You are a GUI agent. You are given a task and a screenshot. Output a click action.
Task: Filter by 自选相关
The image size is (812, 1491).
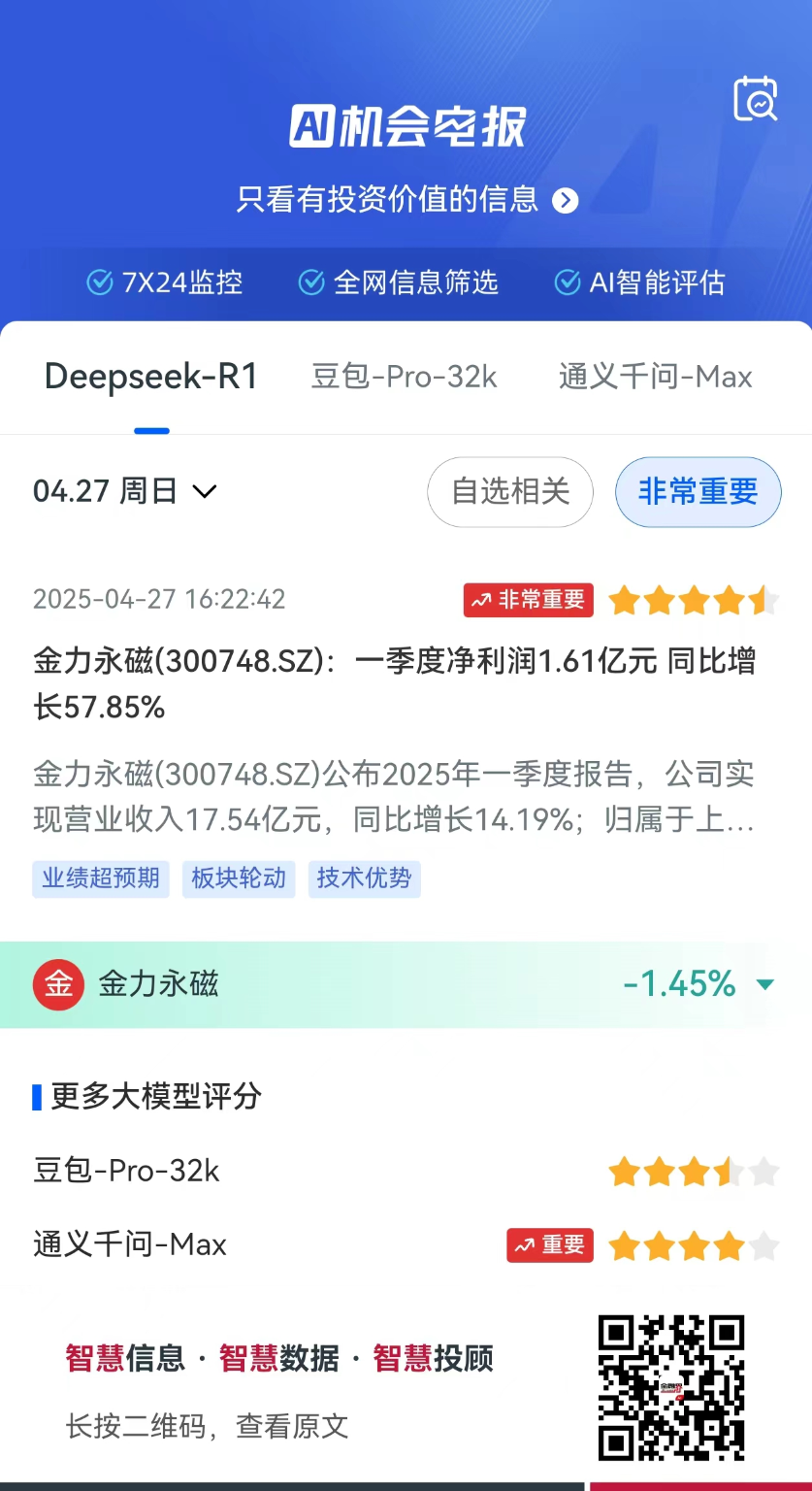point(510,492)
